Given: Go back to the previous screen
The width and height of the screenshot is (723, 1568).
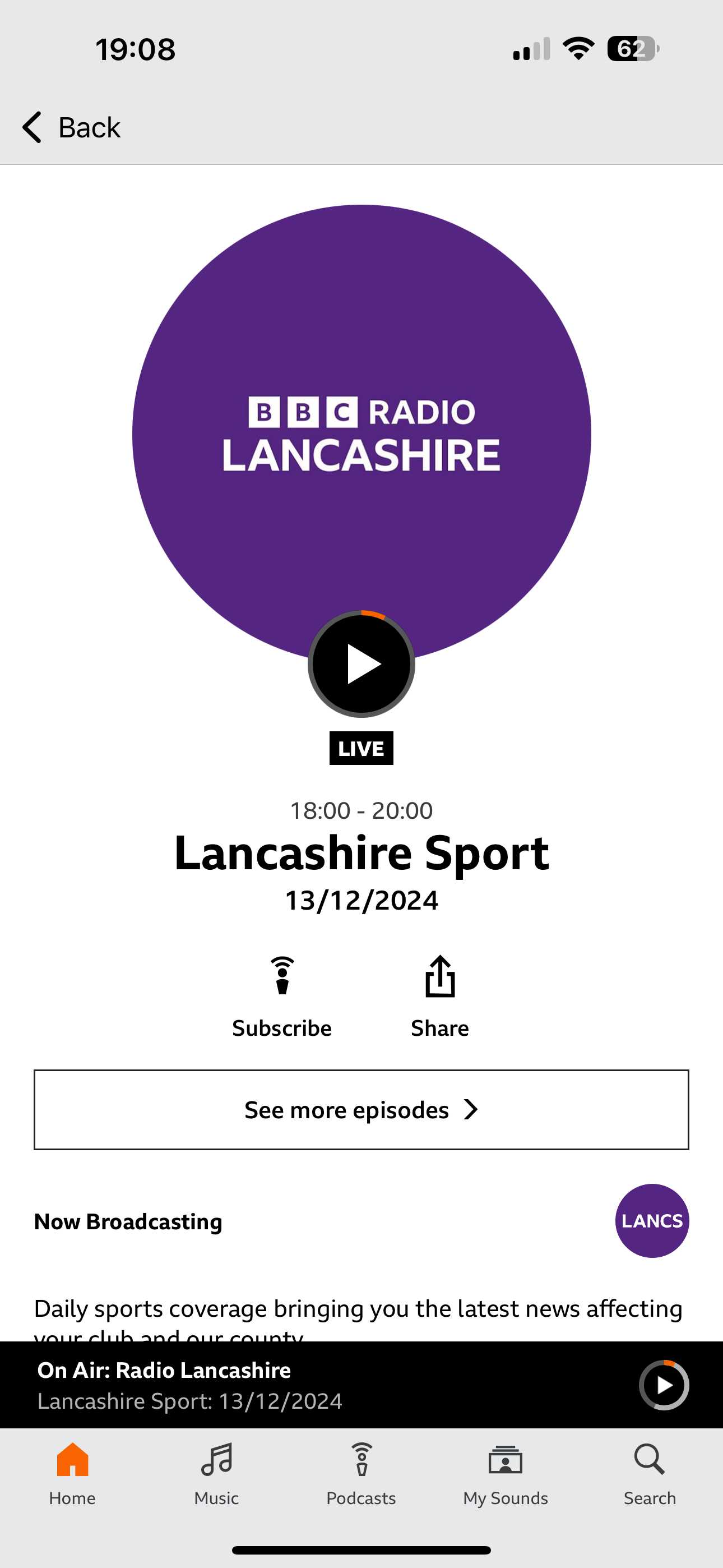Looking at the screenshot, I should point(72,127).
